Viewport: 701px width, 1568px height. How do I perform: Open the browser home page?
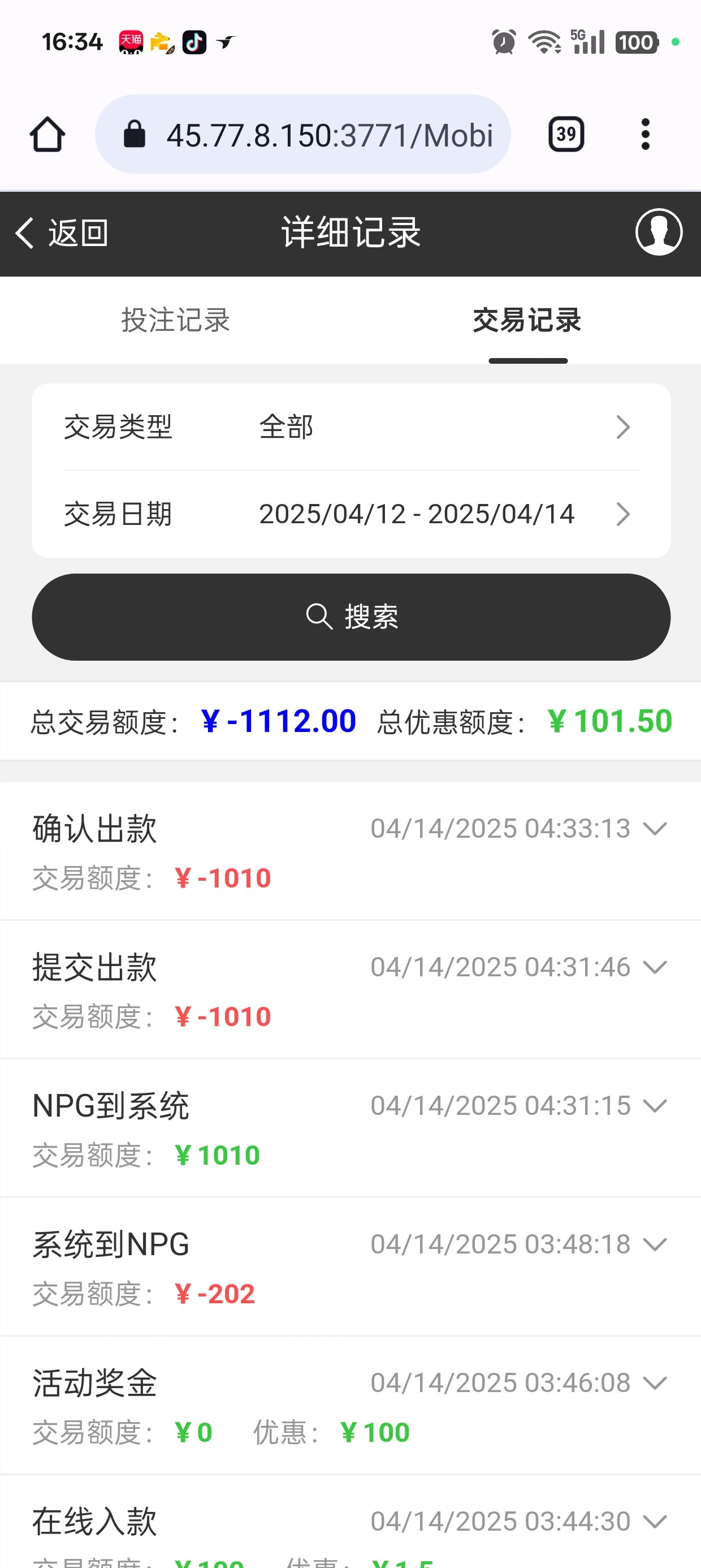point(47,135)
